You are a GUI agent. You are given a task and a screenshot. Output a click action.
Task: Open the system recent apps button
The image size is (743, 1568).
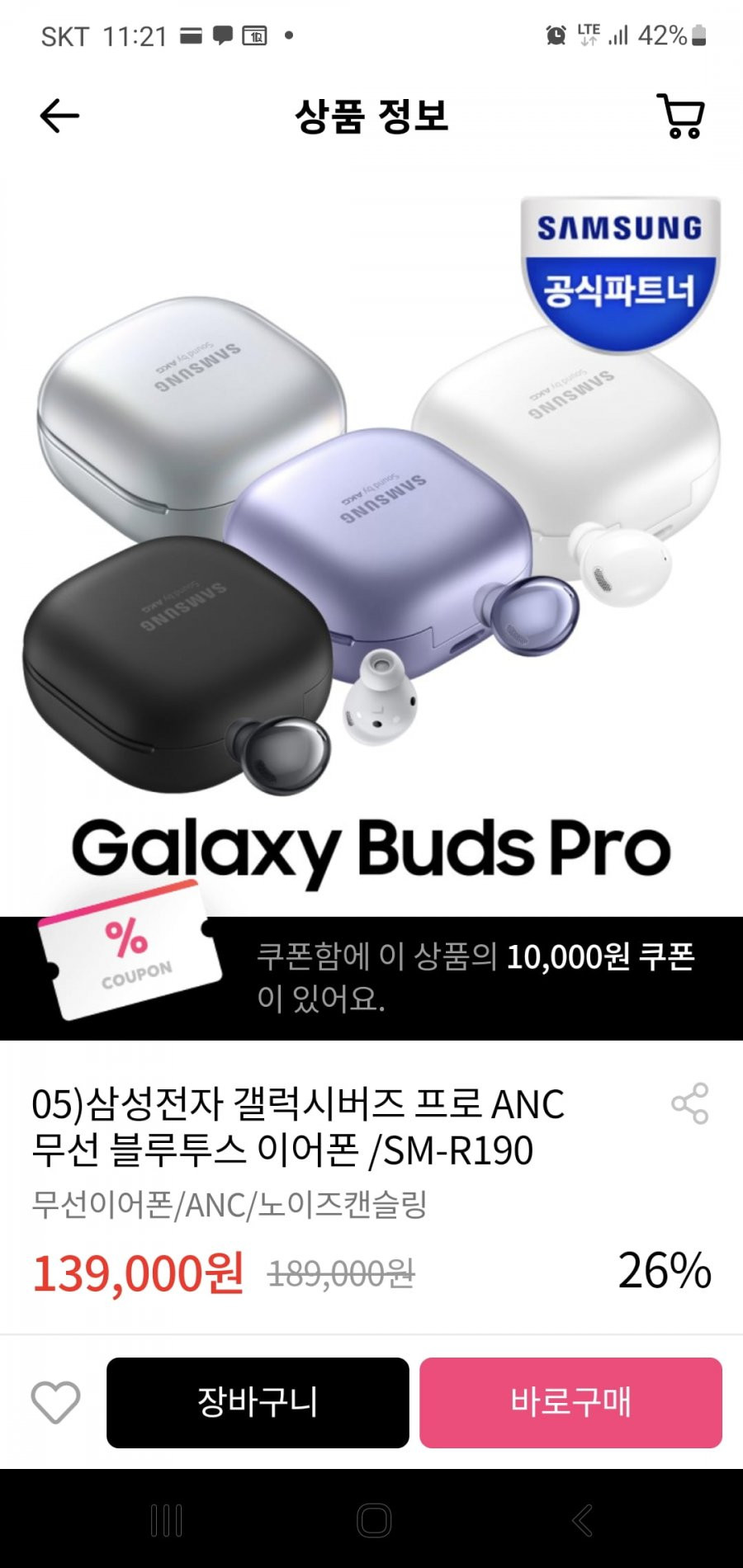click(x=167, y=1519)
